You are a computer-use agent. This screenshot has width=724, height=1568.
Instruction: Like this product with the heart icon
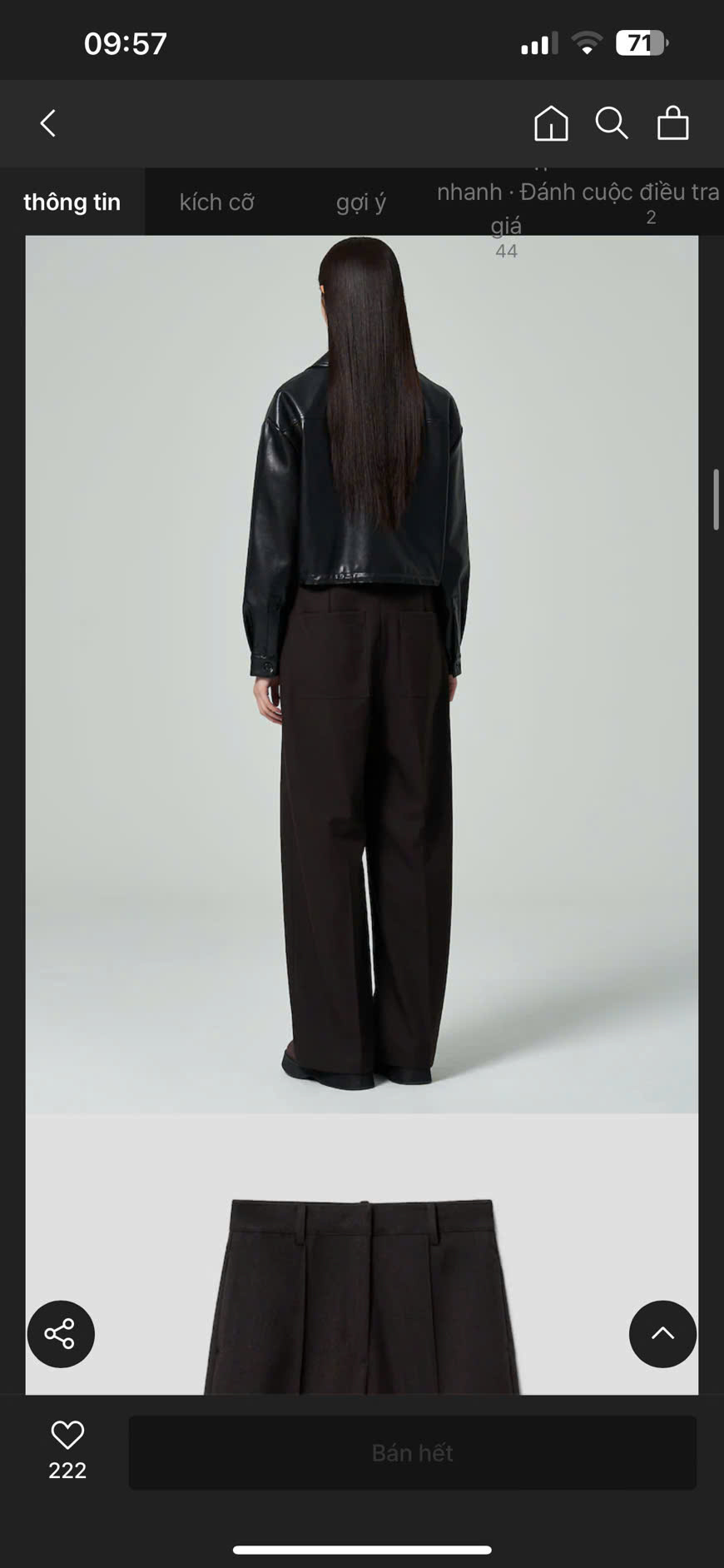point(67,1435)
